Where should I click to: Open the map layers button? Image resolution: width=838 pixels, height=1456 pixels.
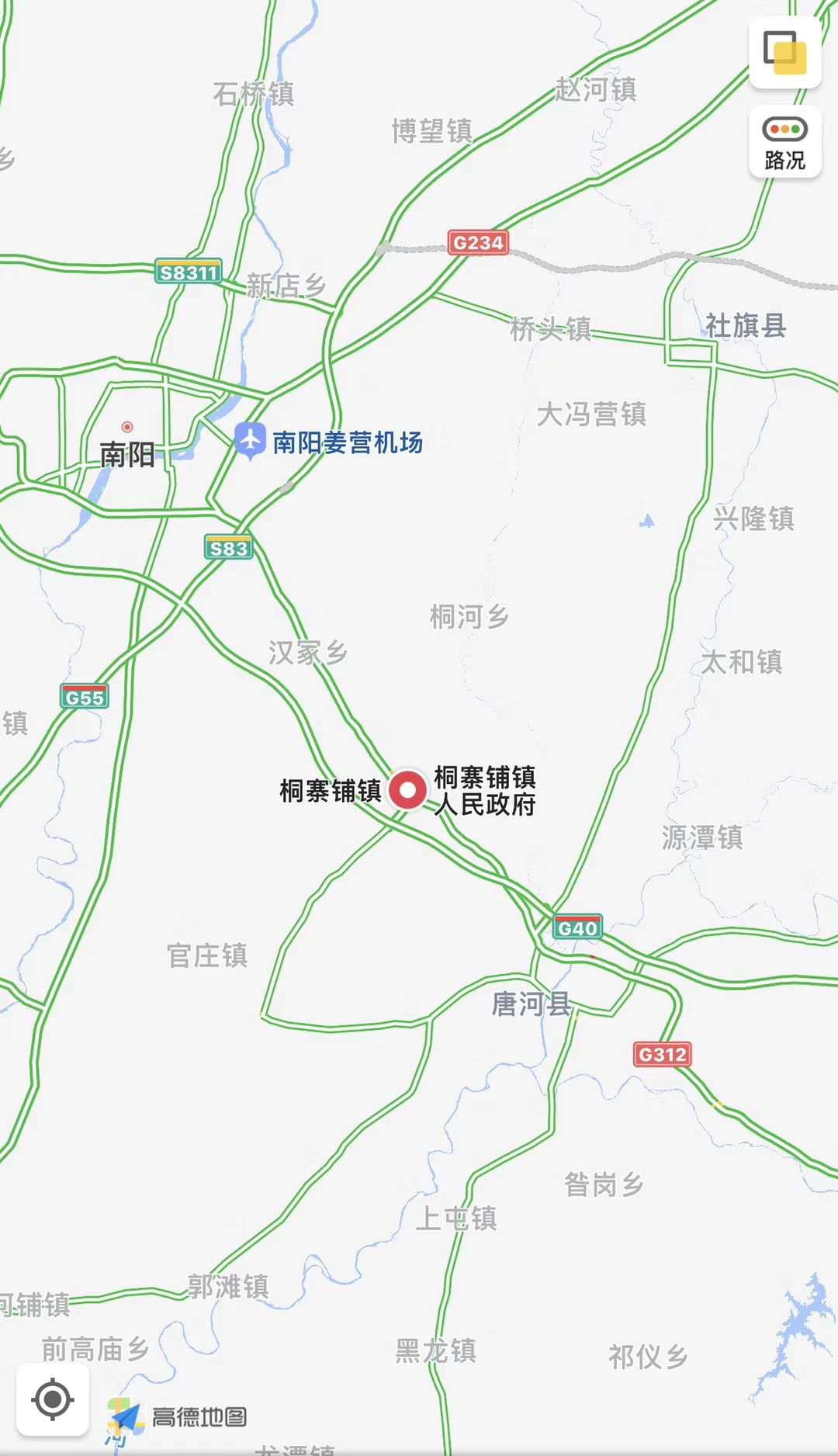click(x=785, y=52)
